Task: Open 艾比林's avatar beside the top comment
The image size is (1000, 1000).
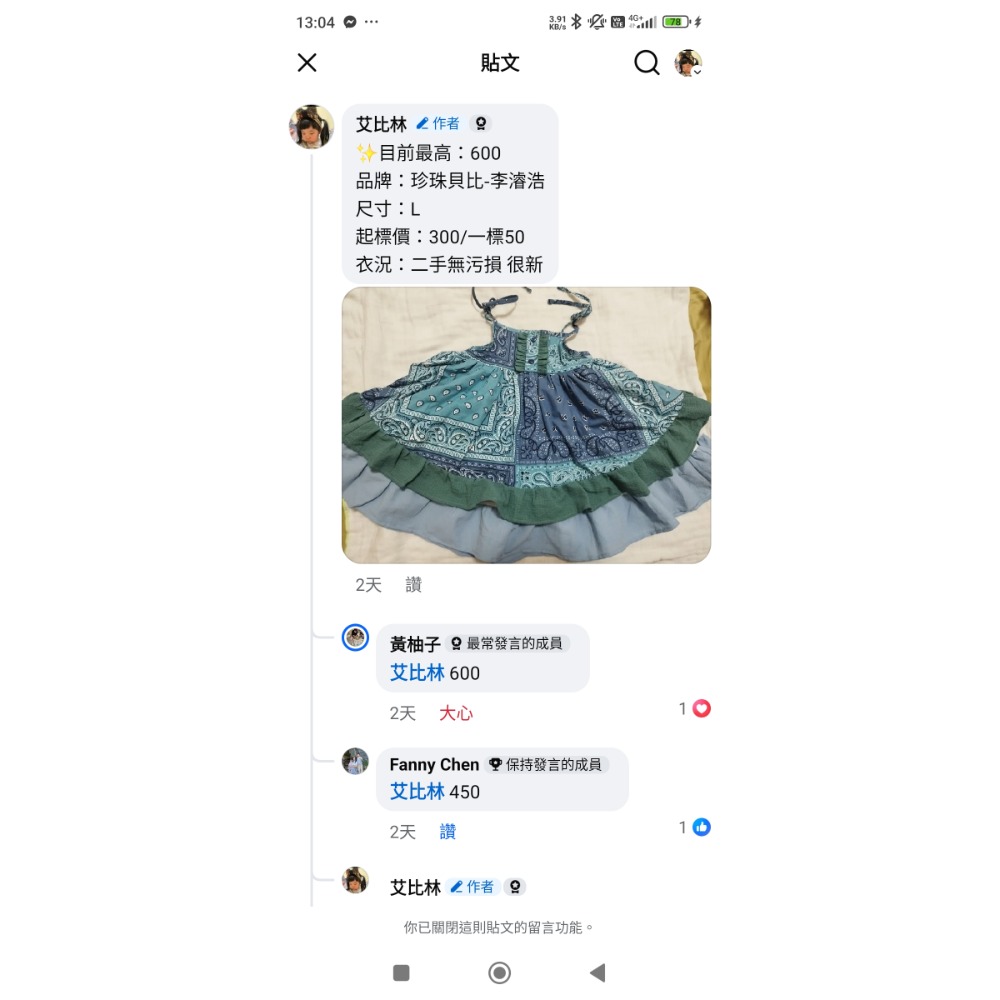Action: [311, 127]
